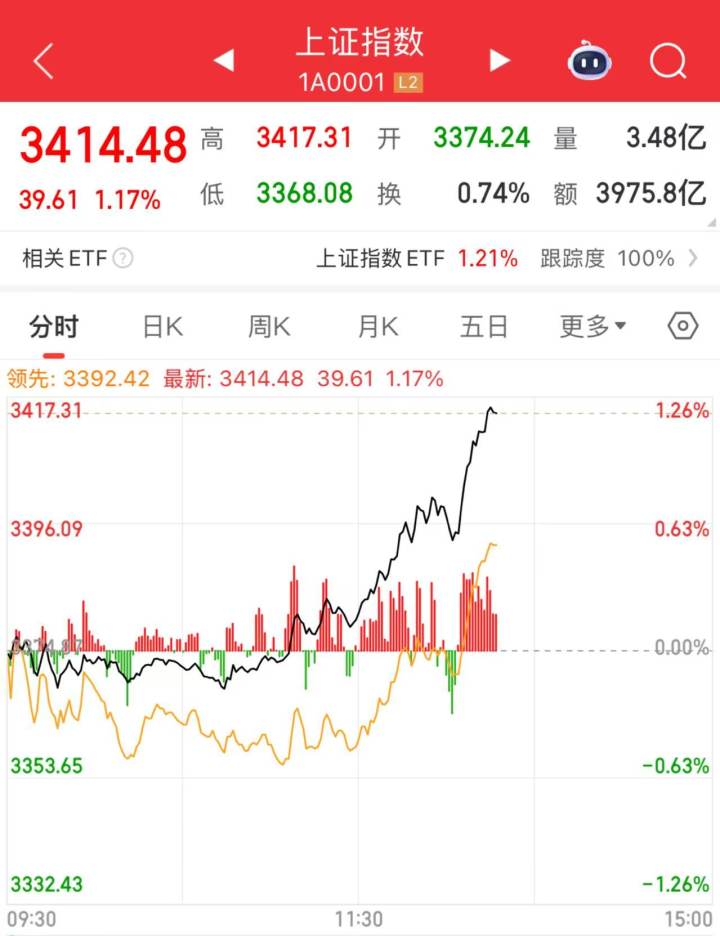Screen dimensions: 720x936
Task: Open the search magnifier
Action: 667,61
